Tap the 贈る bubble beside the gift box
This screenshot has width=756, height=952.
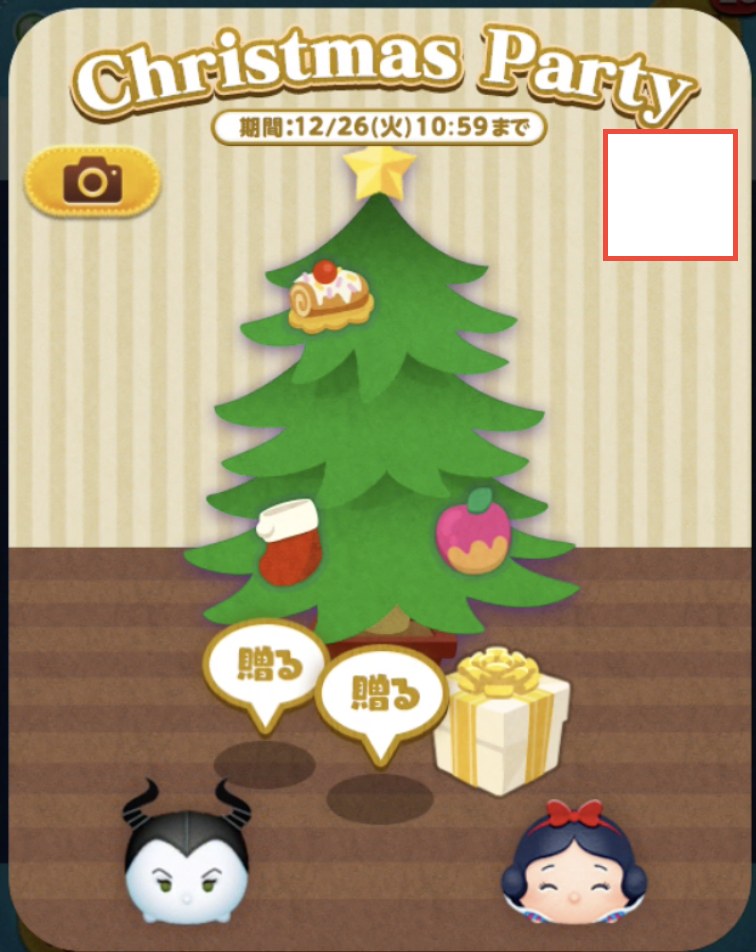click(x=381, y=694)
